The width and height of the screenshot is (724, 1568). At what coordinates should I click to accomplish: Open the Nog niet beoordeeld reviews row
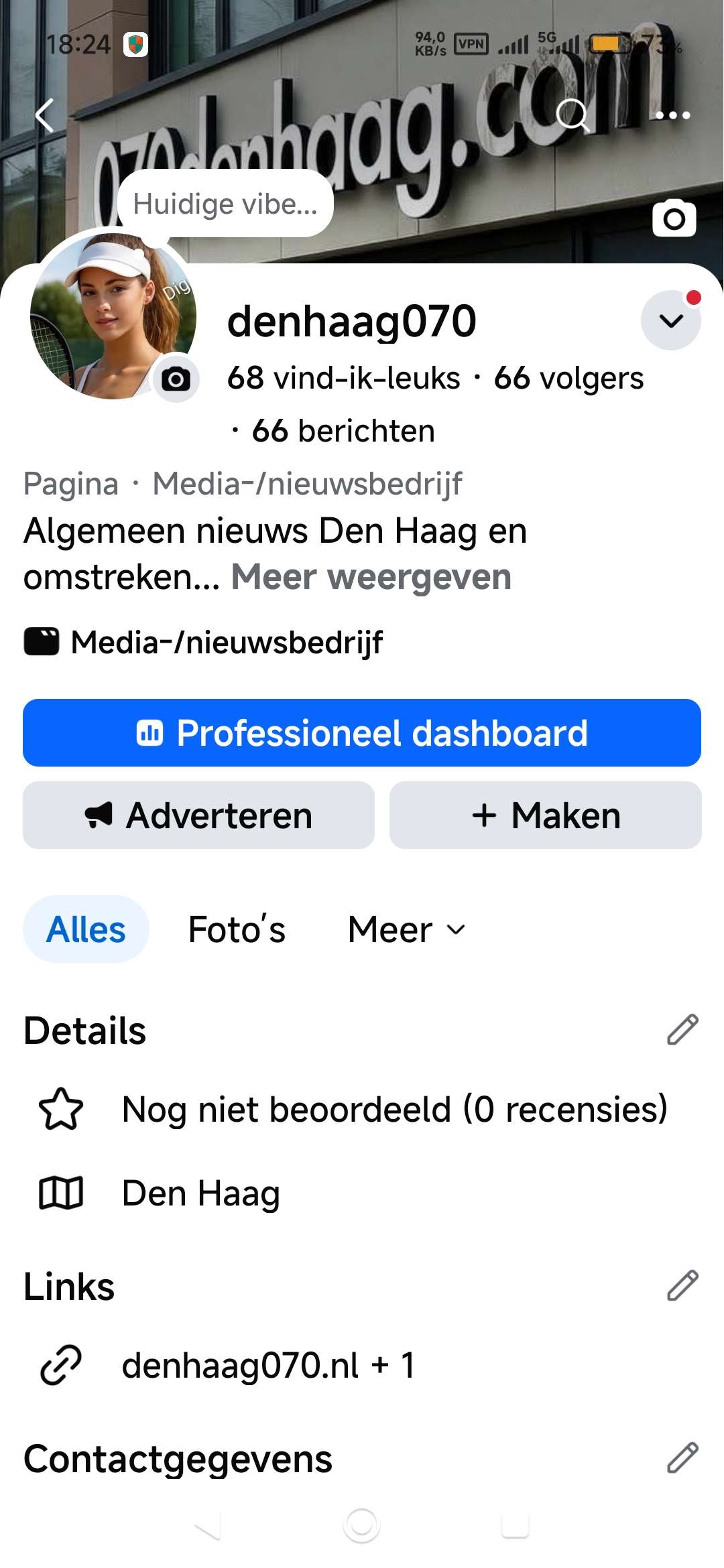click(x=394, y=1109)
